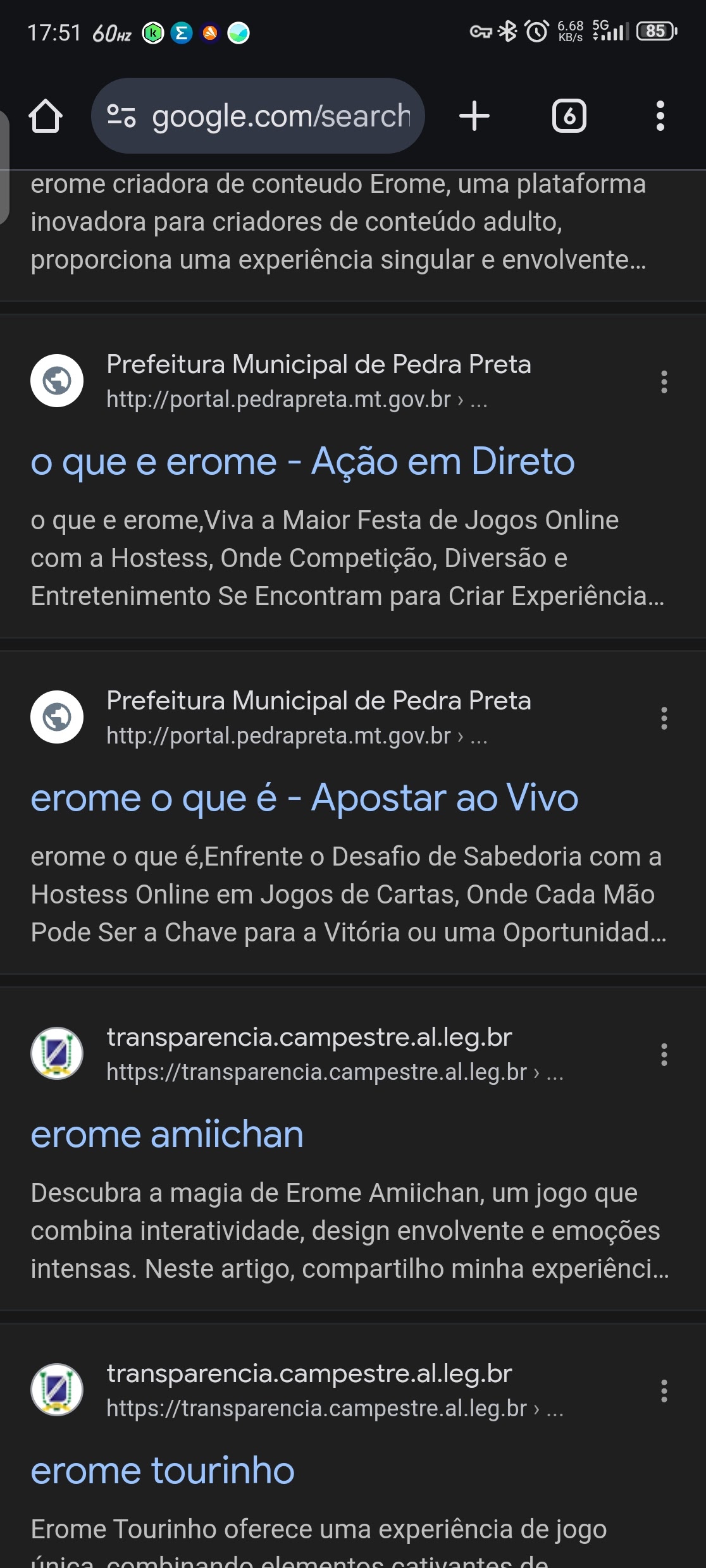Show more options for 'erome tourinho' result
706x1568 pixels.
(664, 1391)
